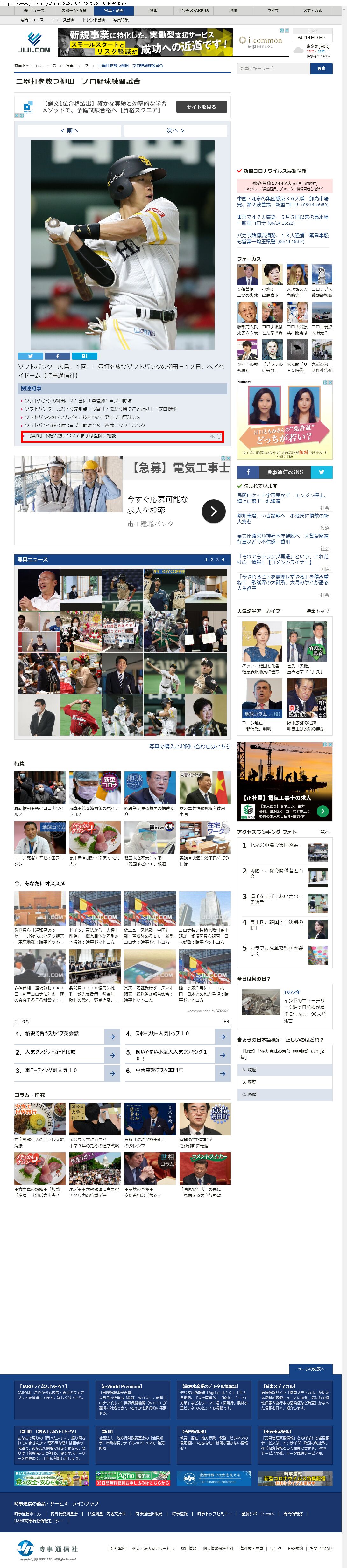Open 写真の購入とお問い合わせはこちら link
This screenshot has width=347, height=1568.
pos(189,746)
